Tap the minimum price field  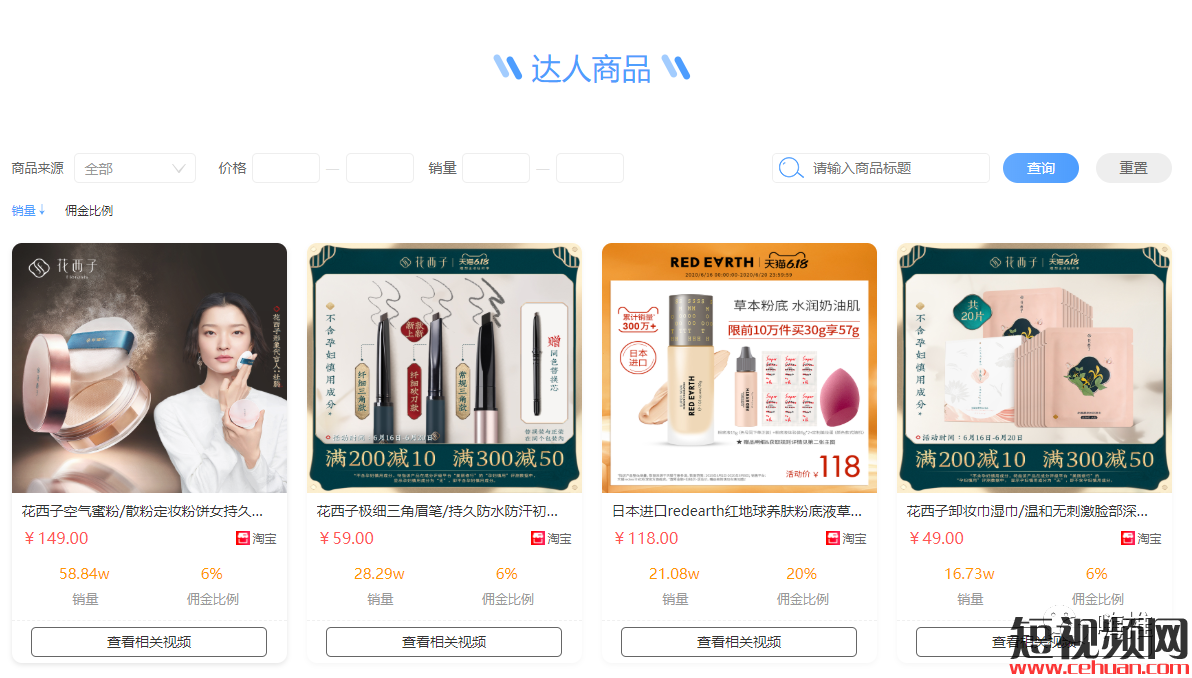tap(285, 168)
